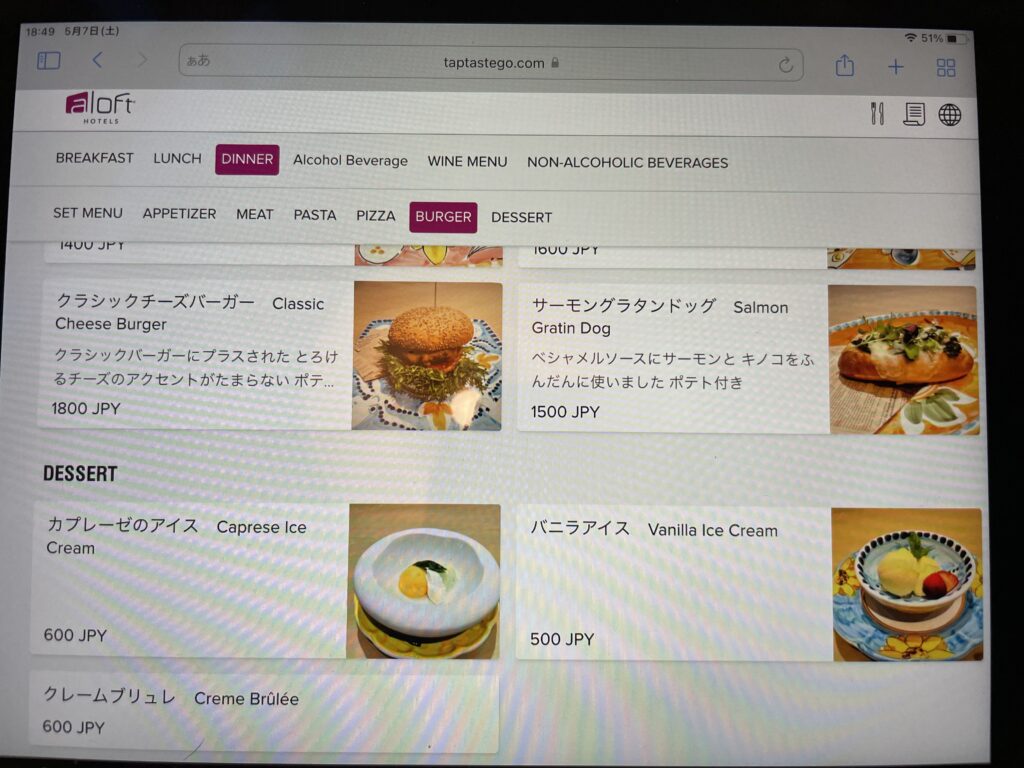Open the cutlery menu icon

878,113
